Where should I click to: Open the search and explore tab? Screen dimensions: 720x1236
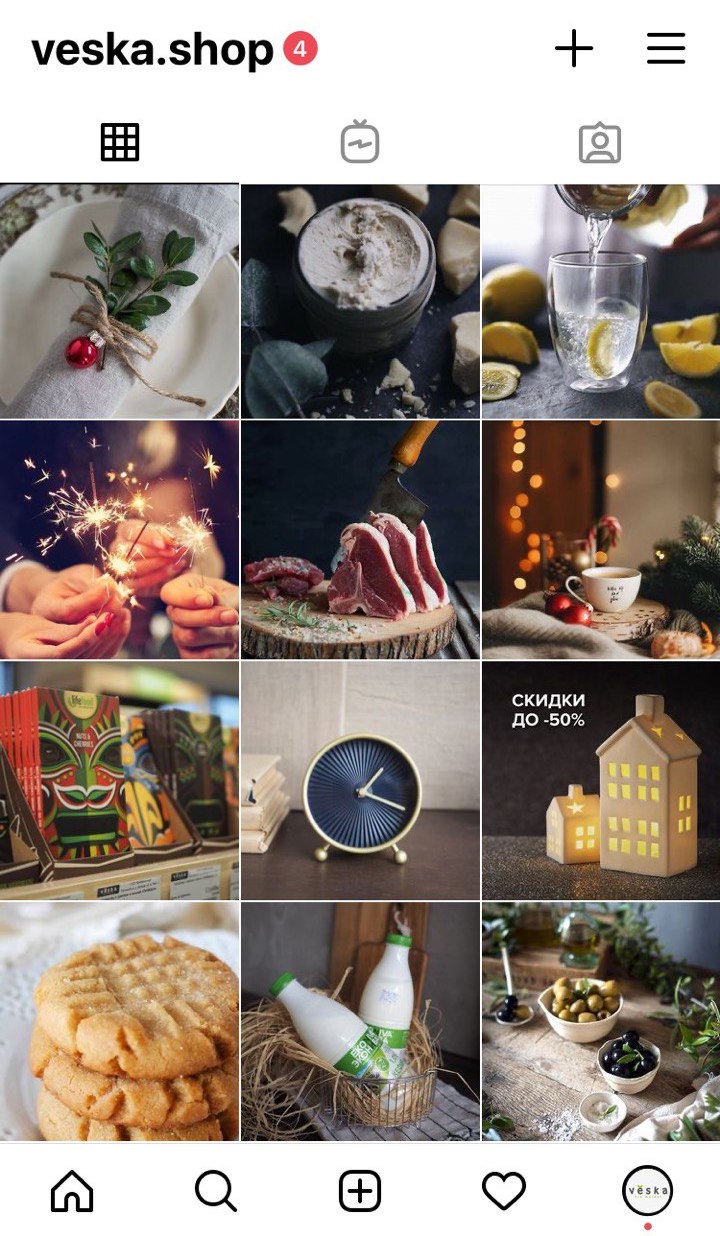click(215, 1191)
